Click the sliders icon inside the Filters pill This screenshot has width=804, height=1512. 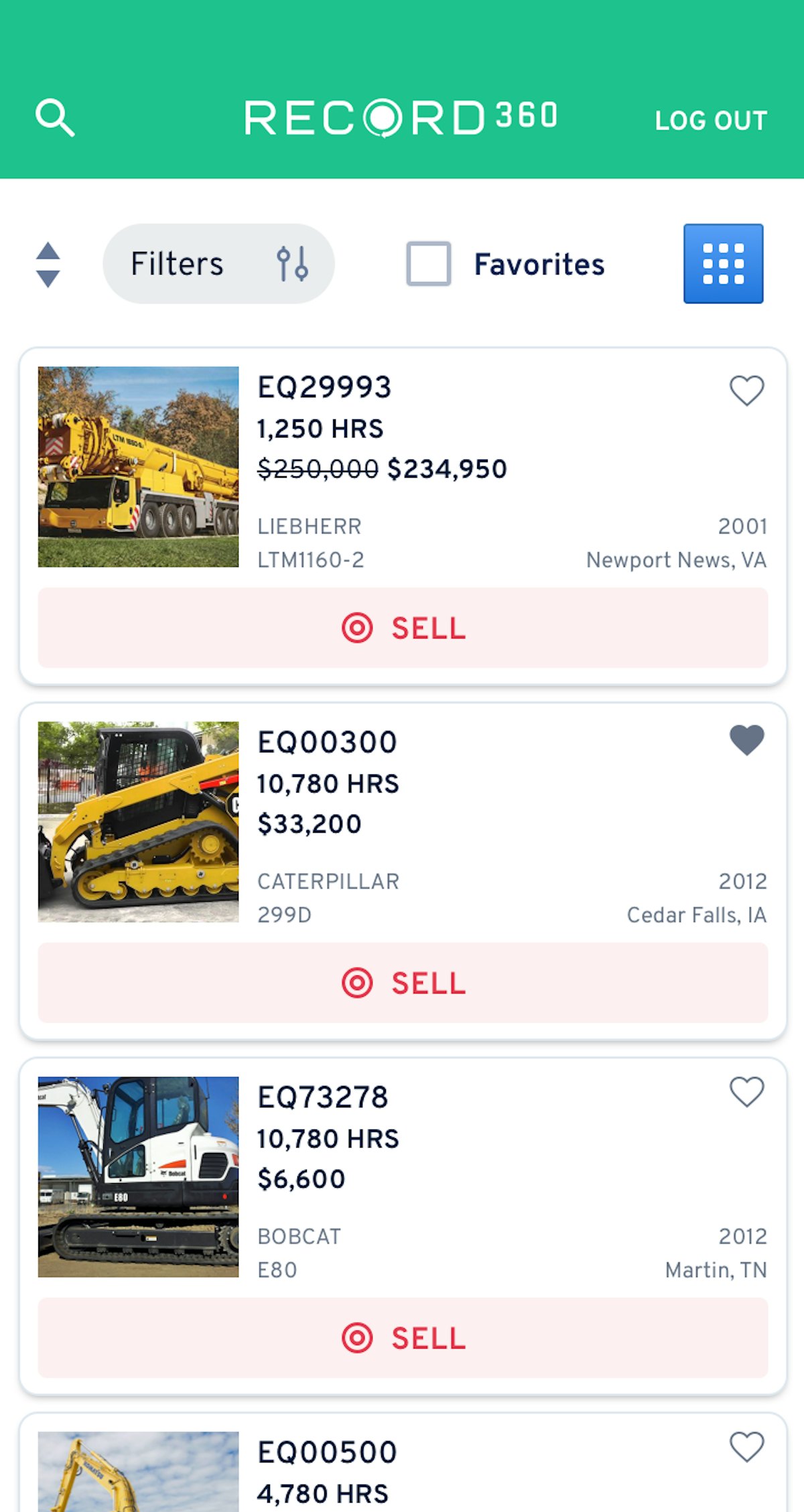click(293, 263)
